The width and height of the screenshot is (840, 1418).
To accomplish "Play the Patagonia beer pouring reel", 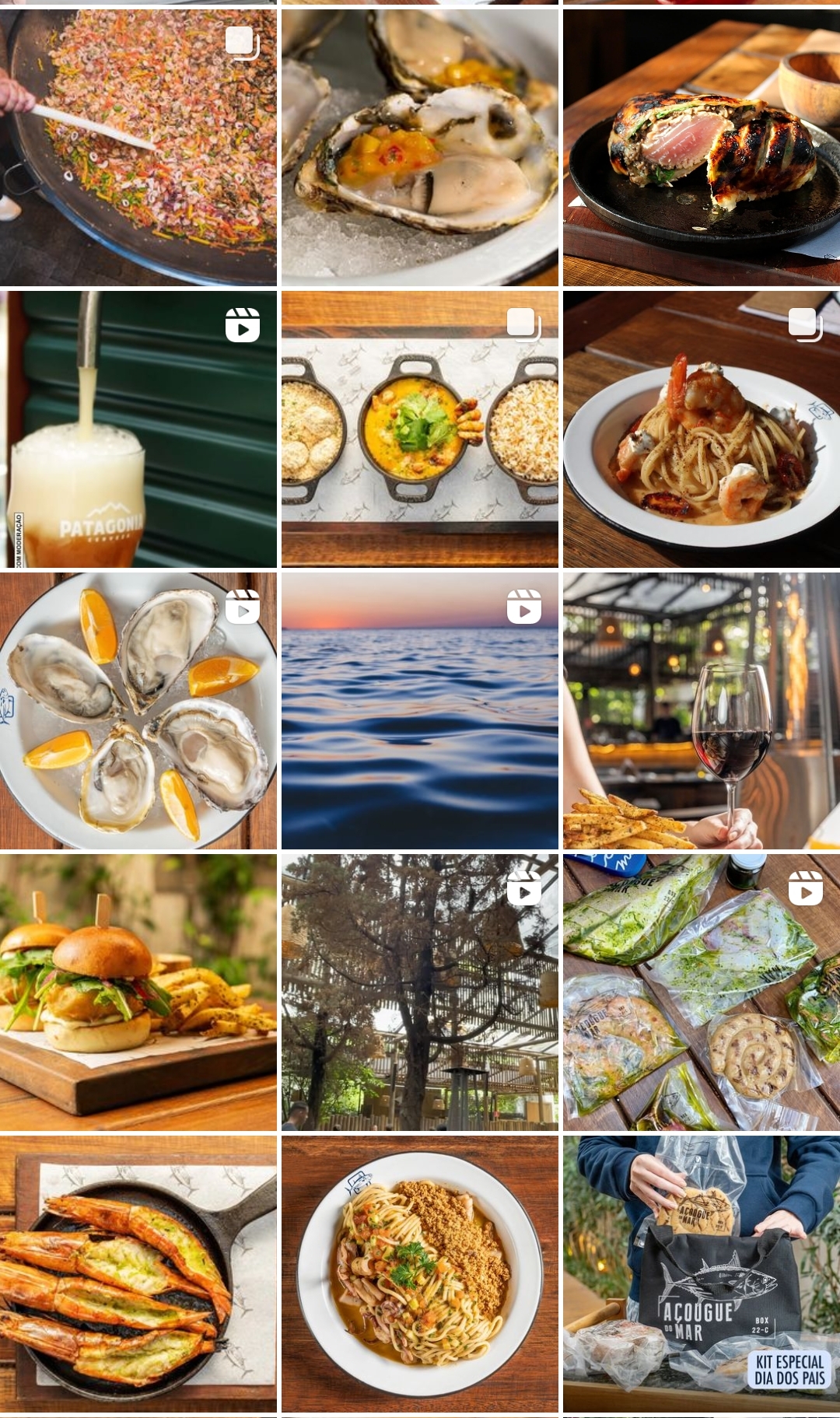I will (138, 429).
